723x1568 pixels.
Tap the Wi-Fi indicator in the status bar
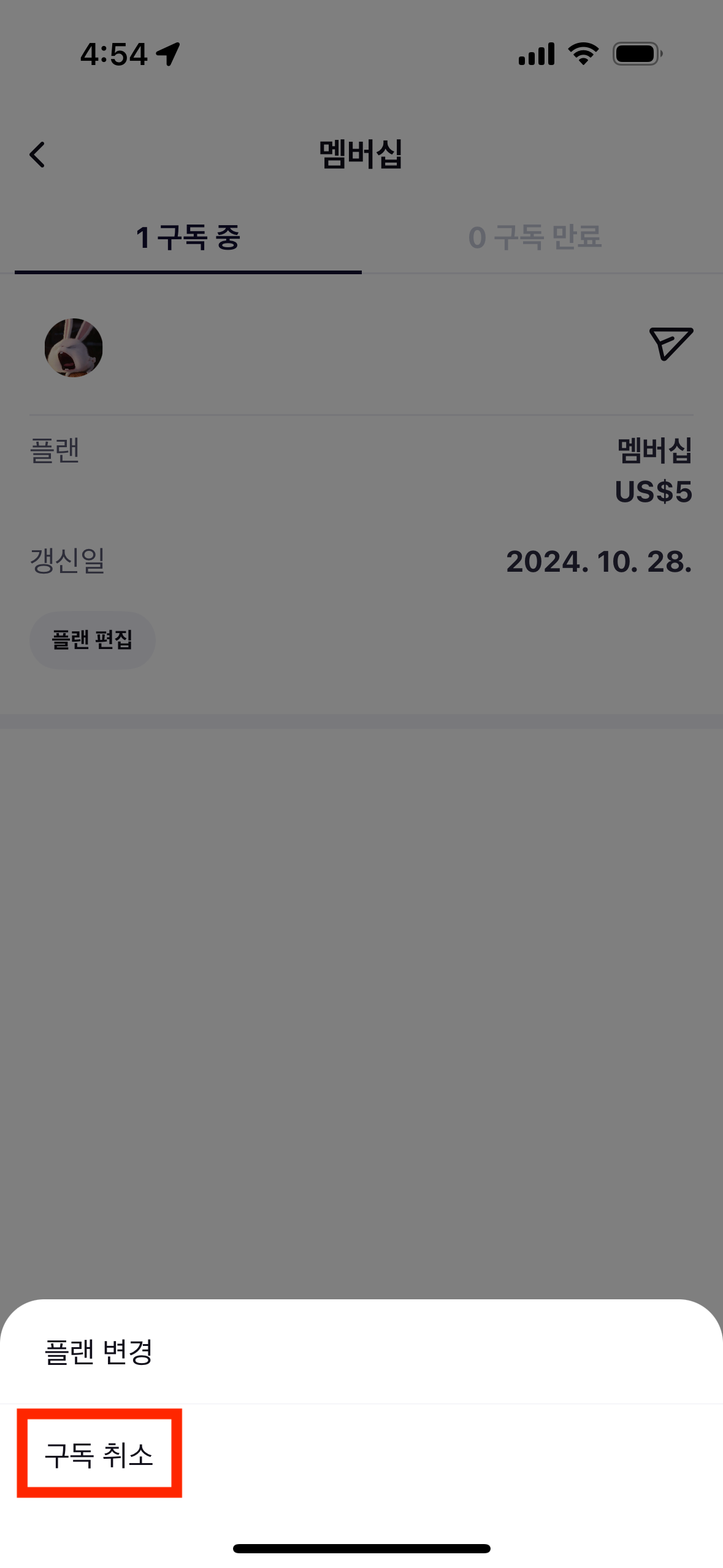tap(581, 54)
